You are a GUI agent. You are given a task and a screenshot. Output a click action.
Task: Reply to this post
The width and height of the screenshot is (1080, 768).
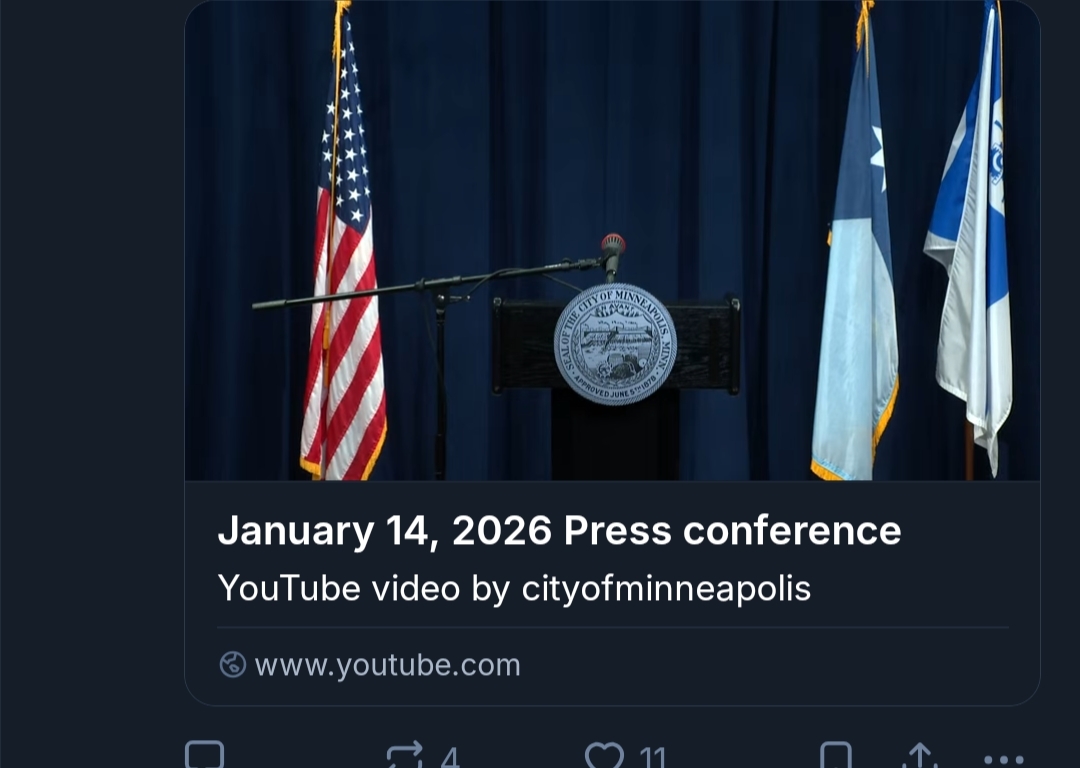pyautogui.click(x=205, y=755)
